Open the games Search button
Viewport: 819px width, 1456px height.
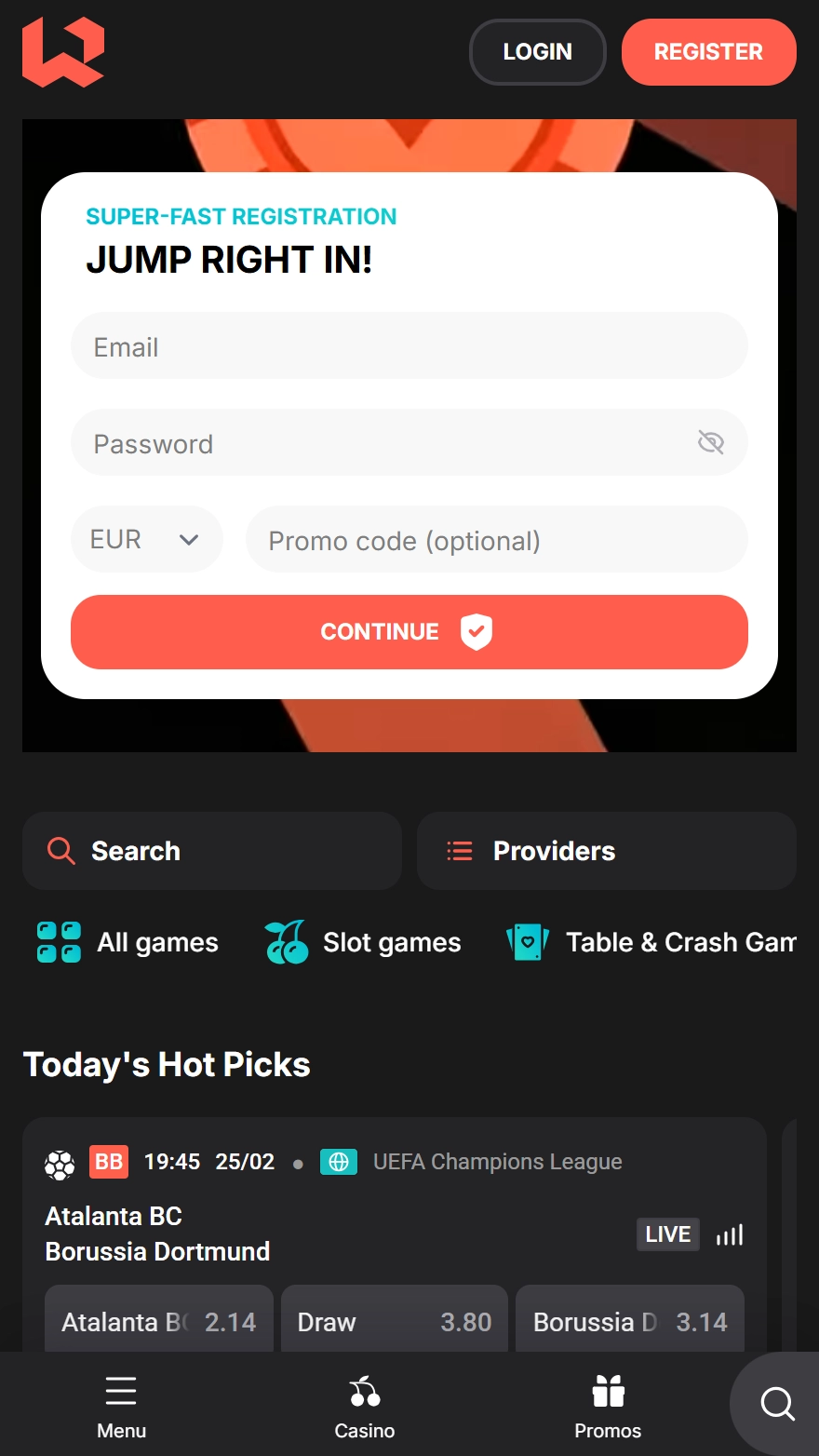pos(212,851)
